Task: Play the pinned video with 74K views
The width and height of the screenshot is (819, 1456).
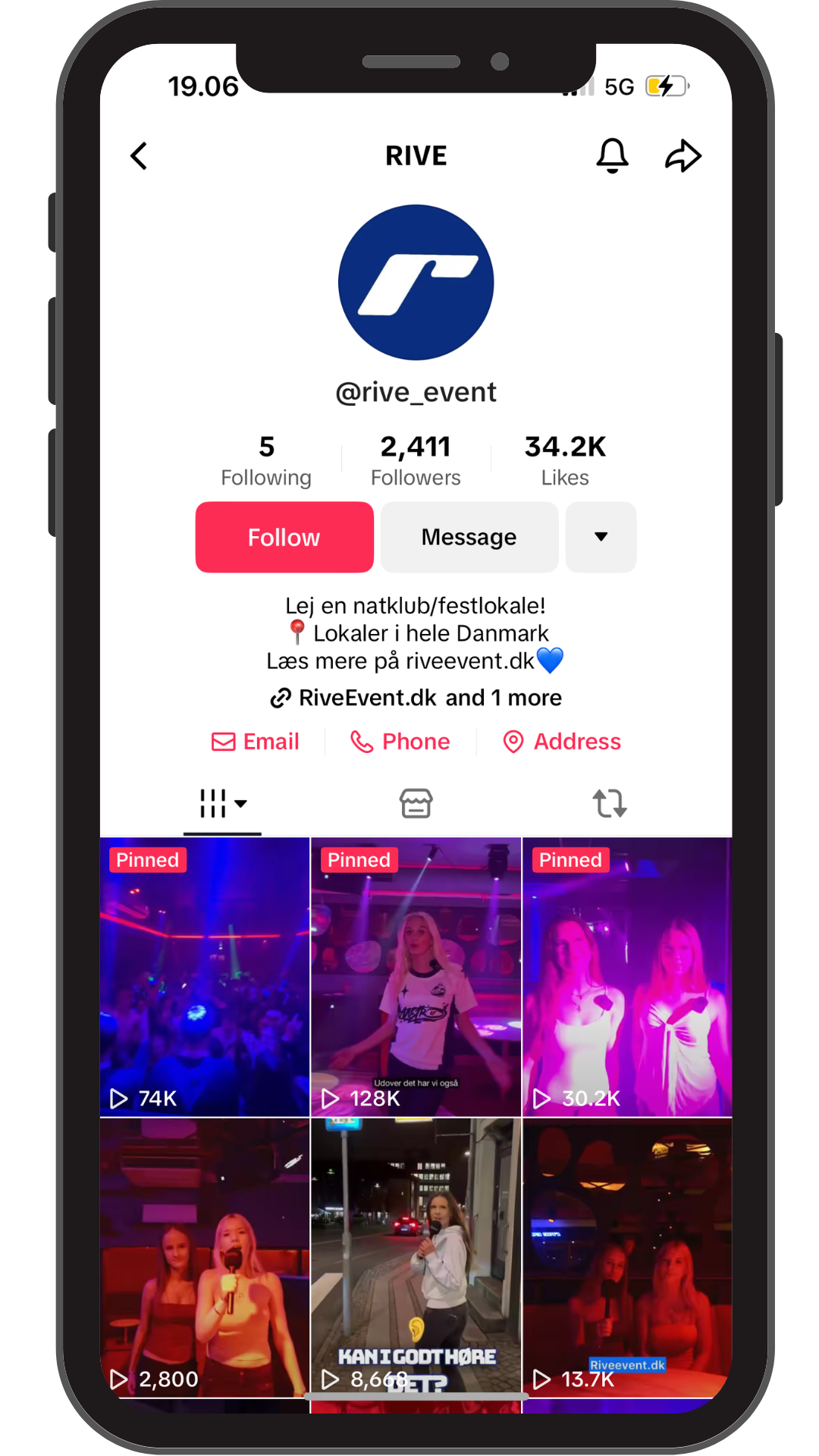Action: click(x=205, y=977)
